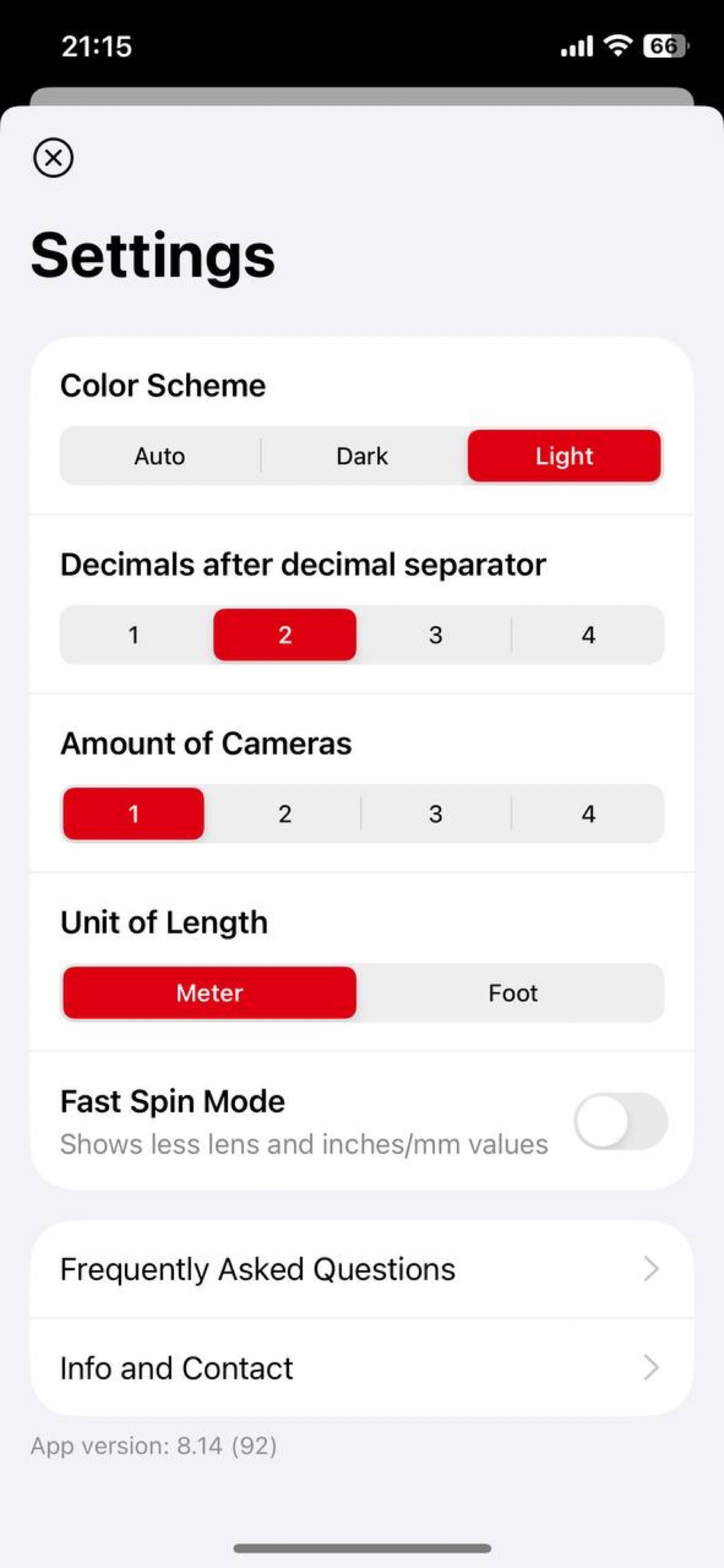The image size is (724, 1568).
Task: Switch color scheme to Dark
Action: click(362, 456)
